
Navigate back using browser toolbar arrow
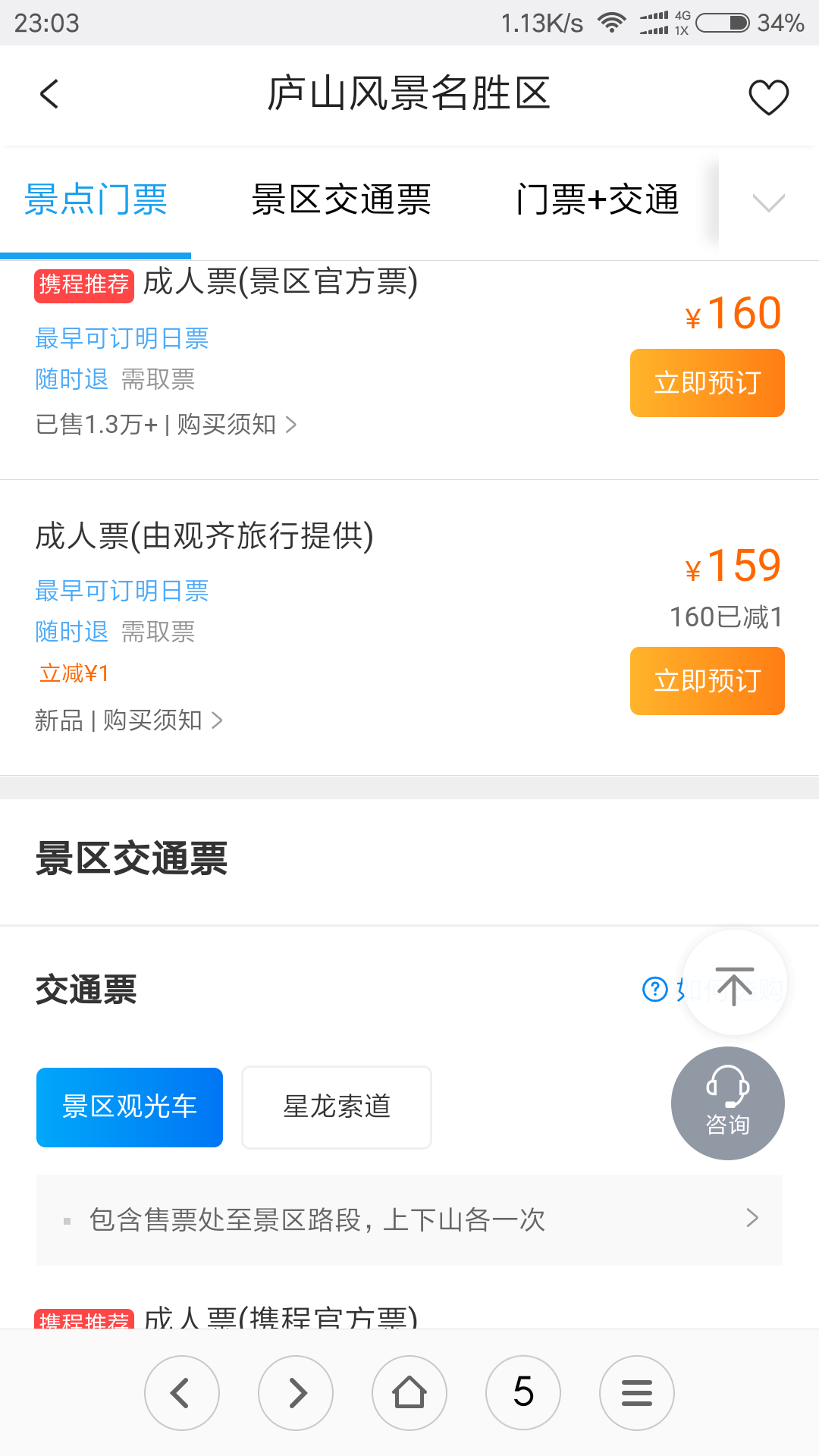coord(182,1393)
